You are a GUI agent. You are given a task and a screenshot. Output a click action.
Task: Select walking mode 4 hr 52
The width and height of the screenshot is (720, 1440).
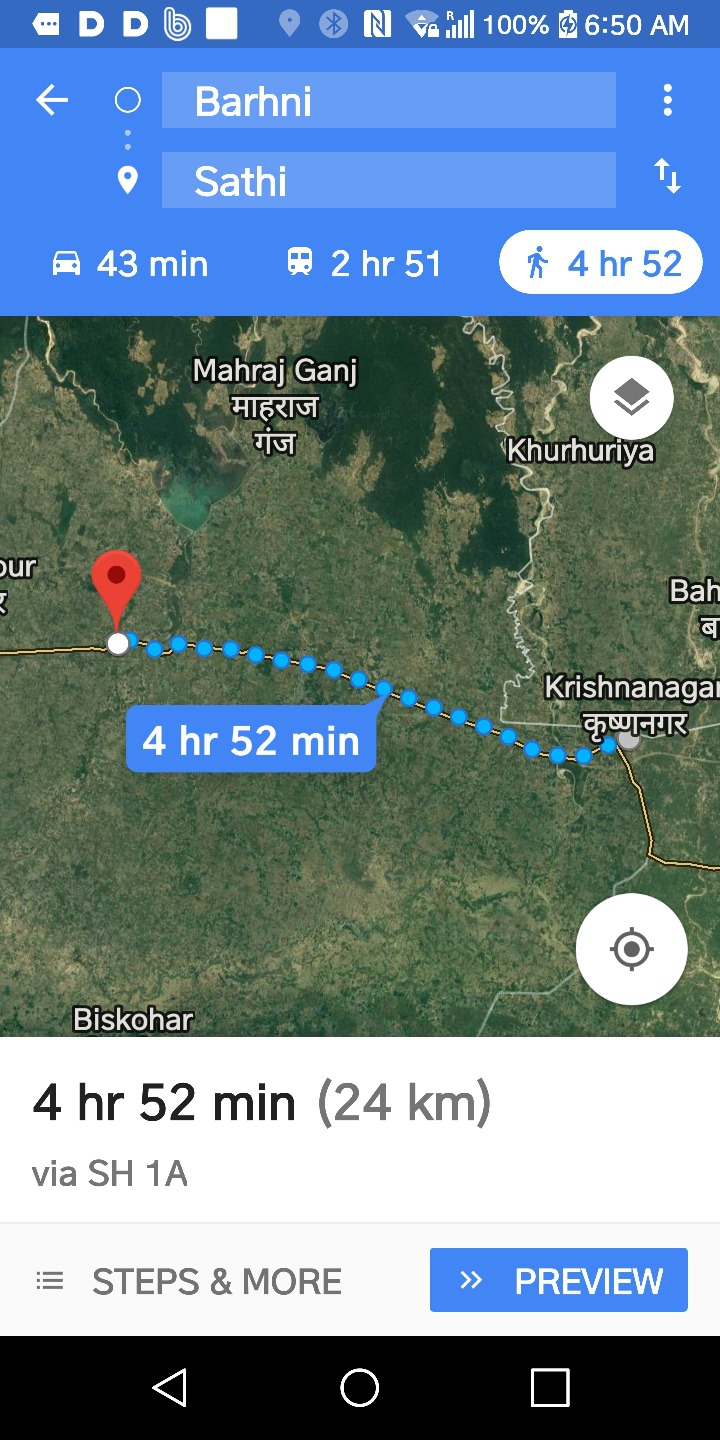(x=601, y=264)
